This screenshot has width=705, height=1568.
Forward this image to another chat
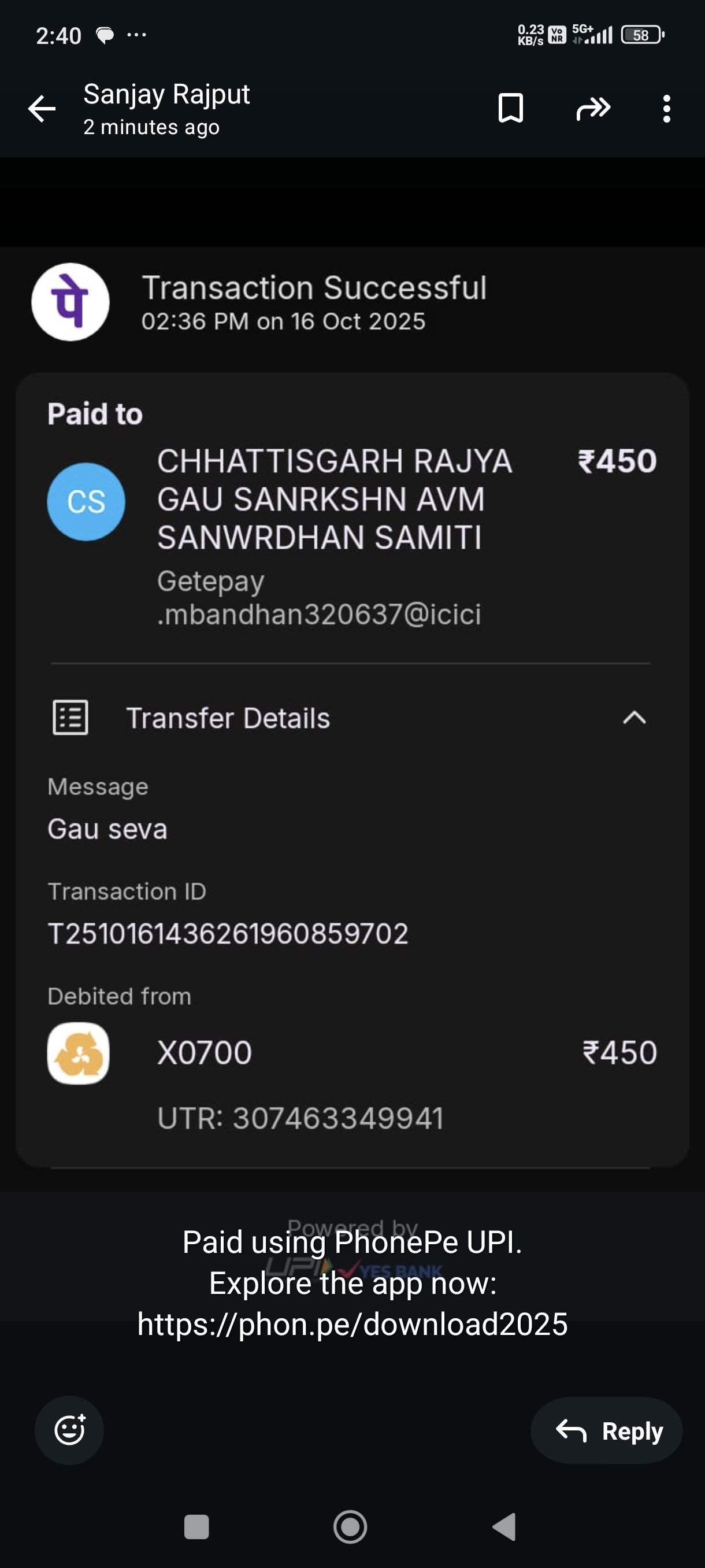tap(593, 108)
